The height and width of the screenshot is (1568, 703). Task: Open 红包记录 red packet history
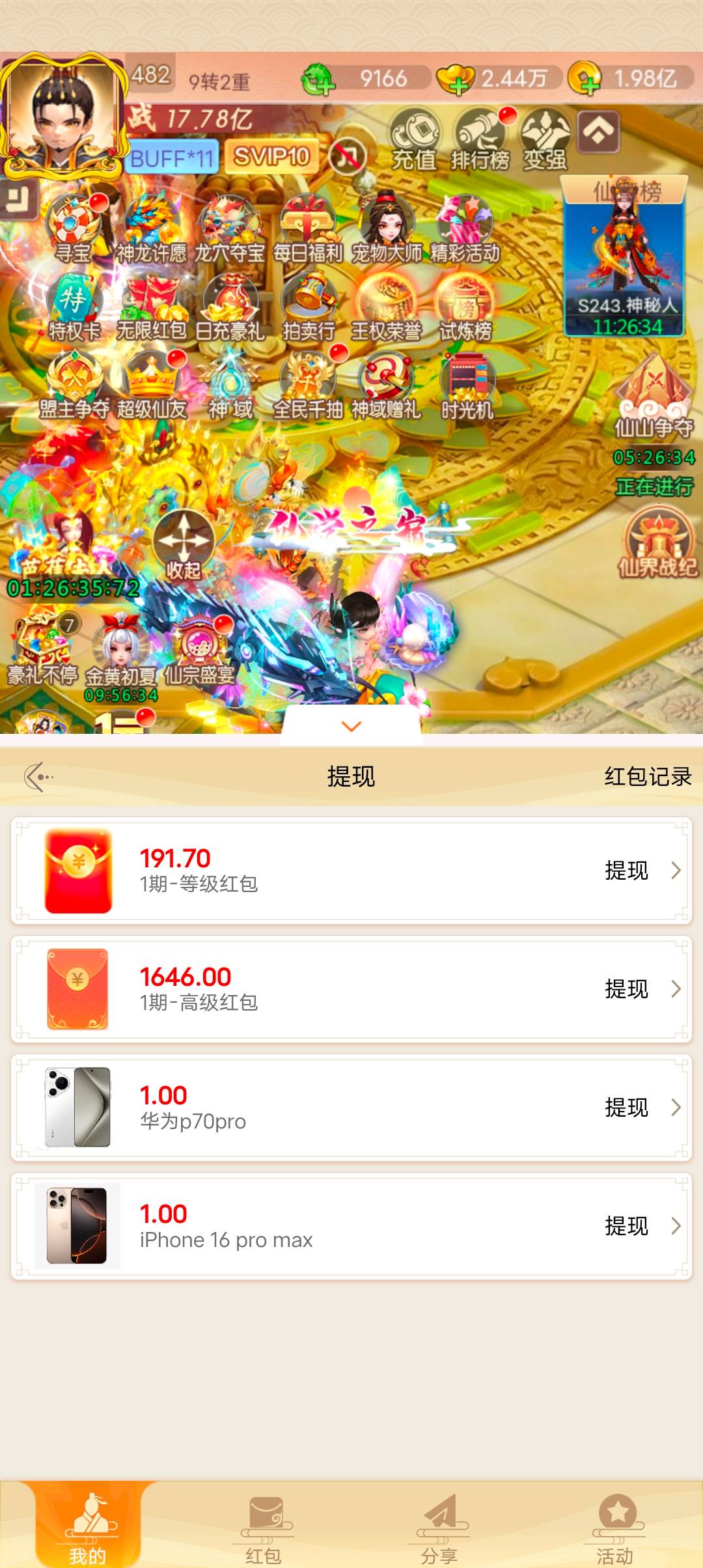coord(647,776)
